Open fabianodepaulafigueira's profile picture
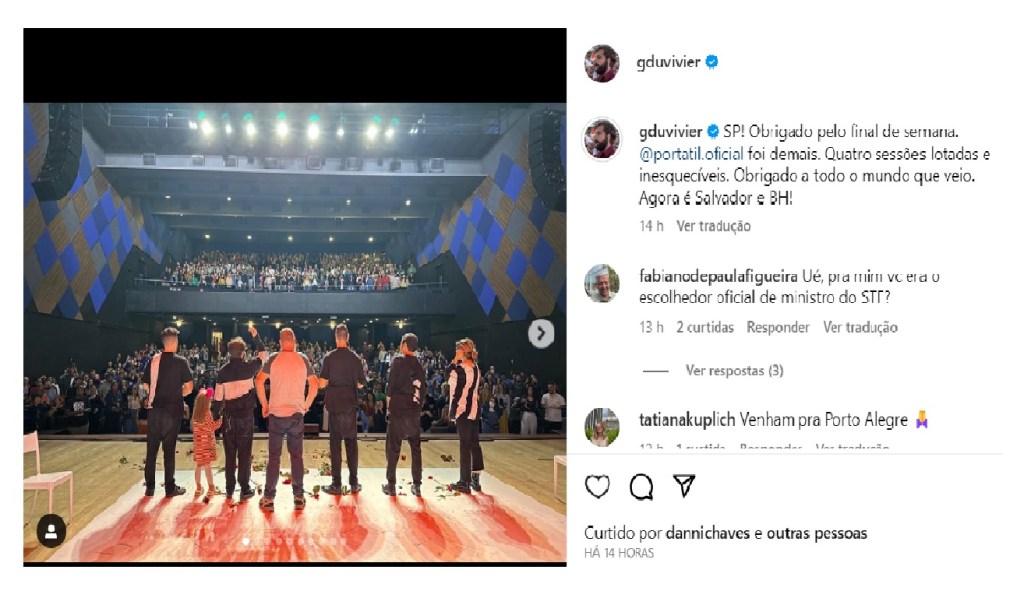Image resolution: width=1024 pixels, height=598 pixels. 602,283
